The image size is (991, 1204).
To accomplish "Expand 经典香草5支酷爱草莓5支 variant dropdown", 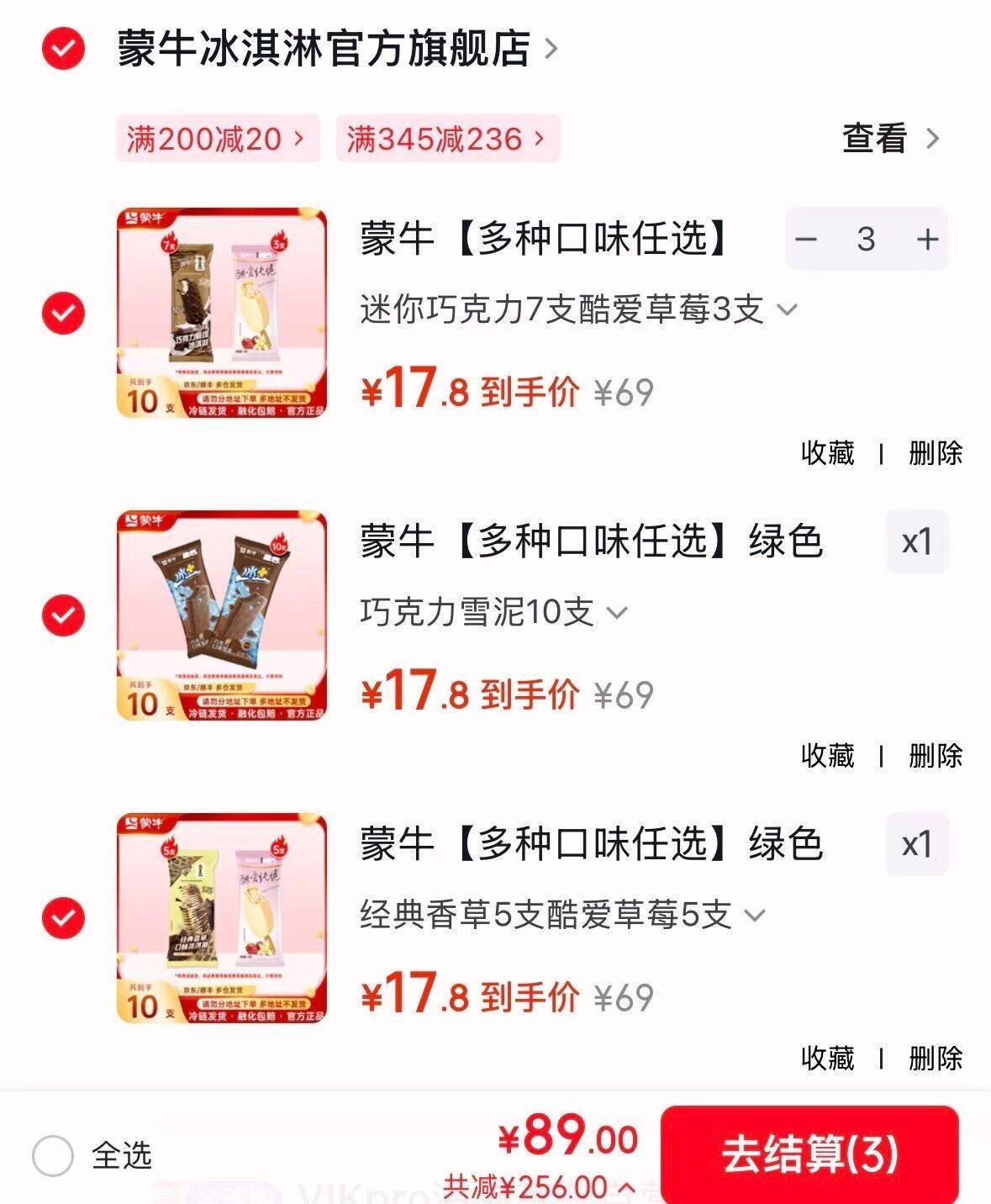I will 756,915.
